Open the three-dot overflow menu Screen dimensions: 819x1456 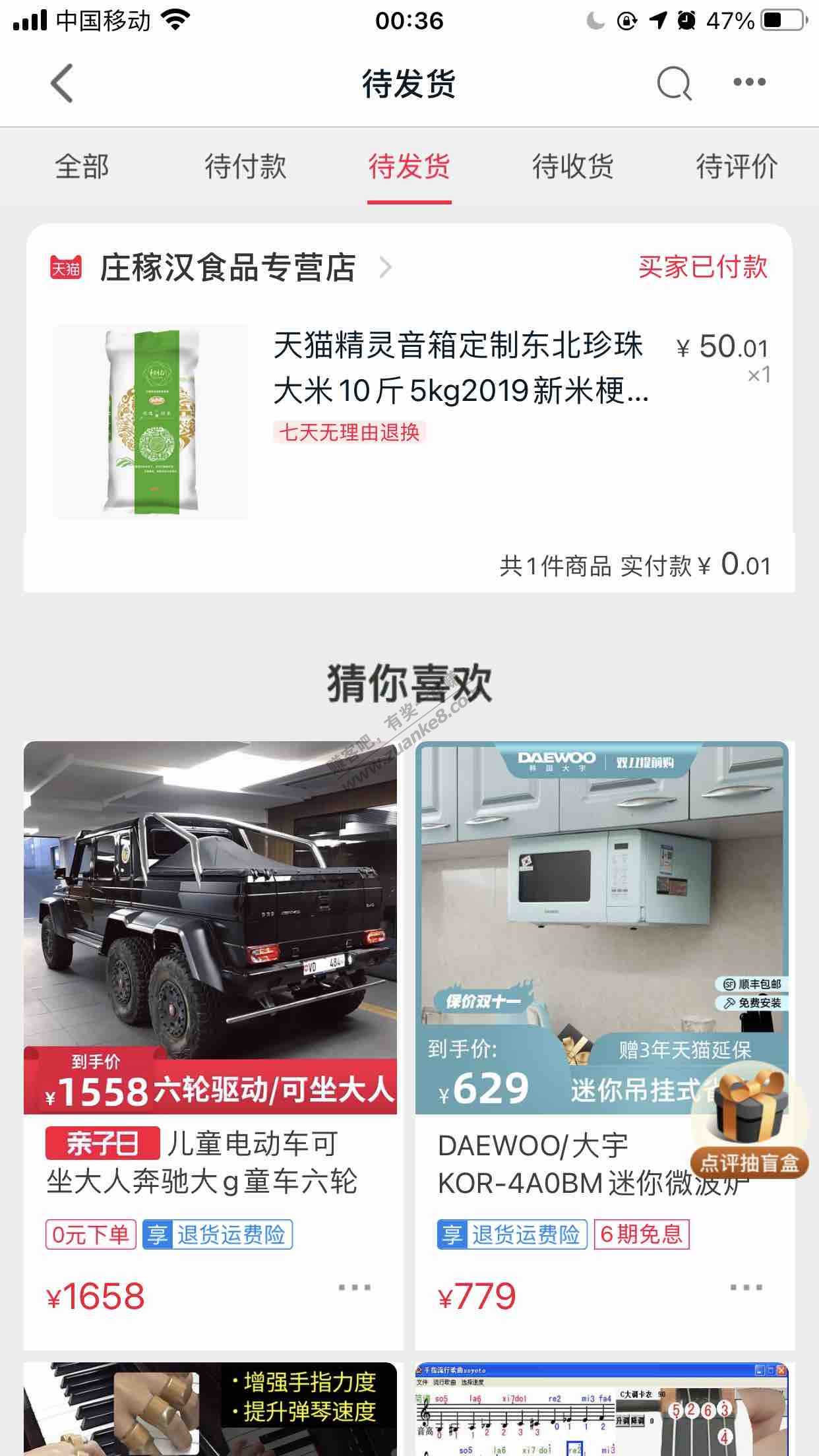(750, 82)
